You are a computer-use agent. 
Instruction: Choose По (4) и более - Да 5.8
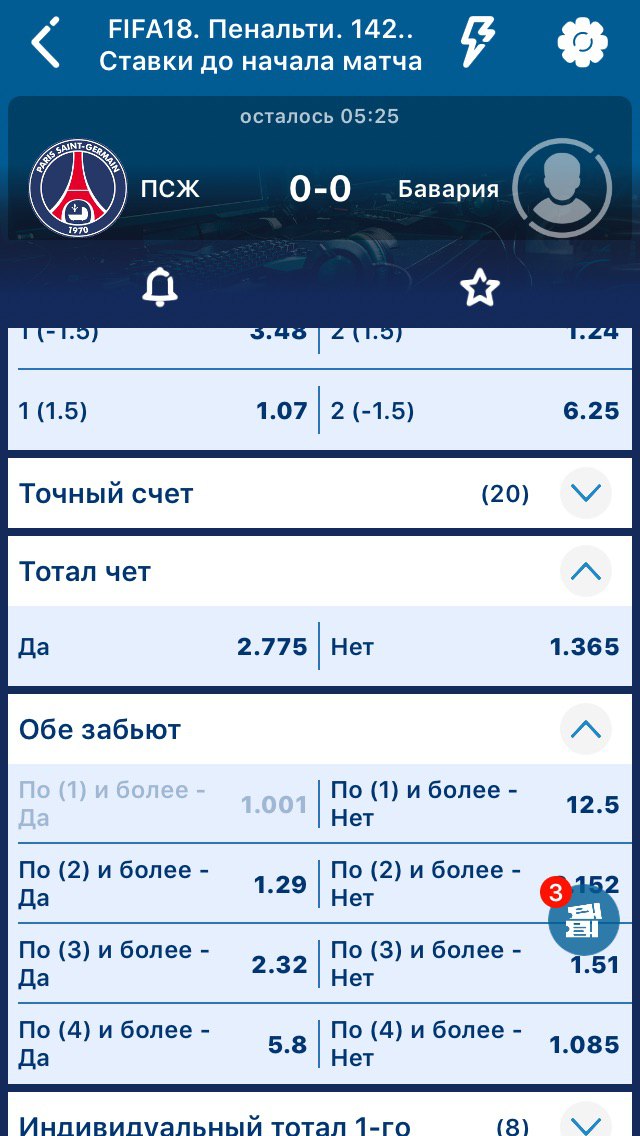[x=163, y=1044]
